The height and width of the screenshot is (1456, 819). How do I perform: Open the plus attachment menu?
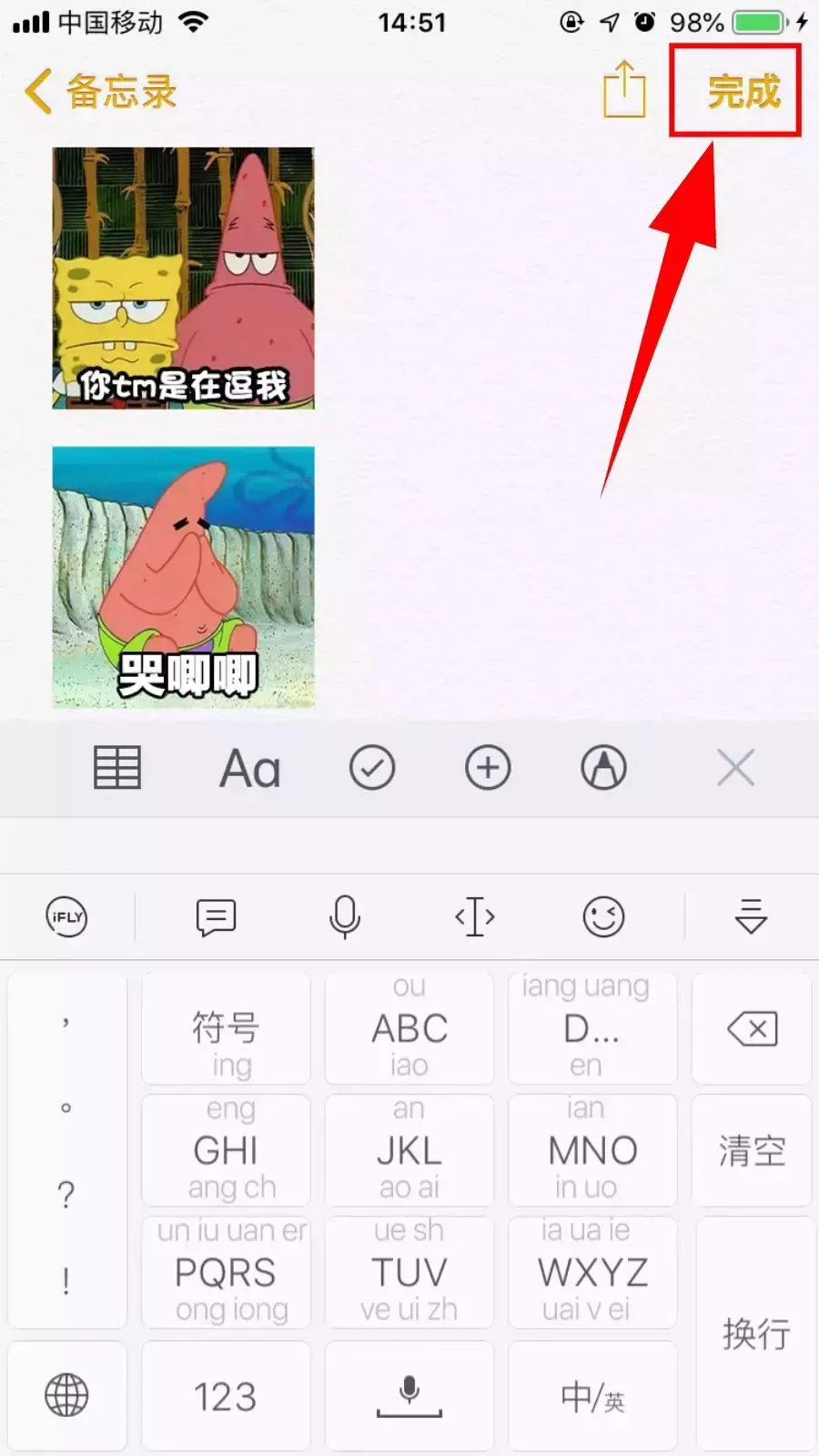pos(488,768)
